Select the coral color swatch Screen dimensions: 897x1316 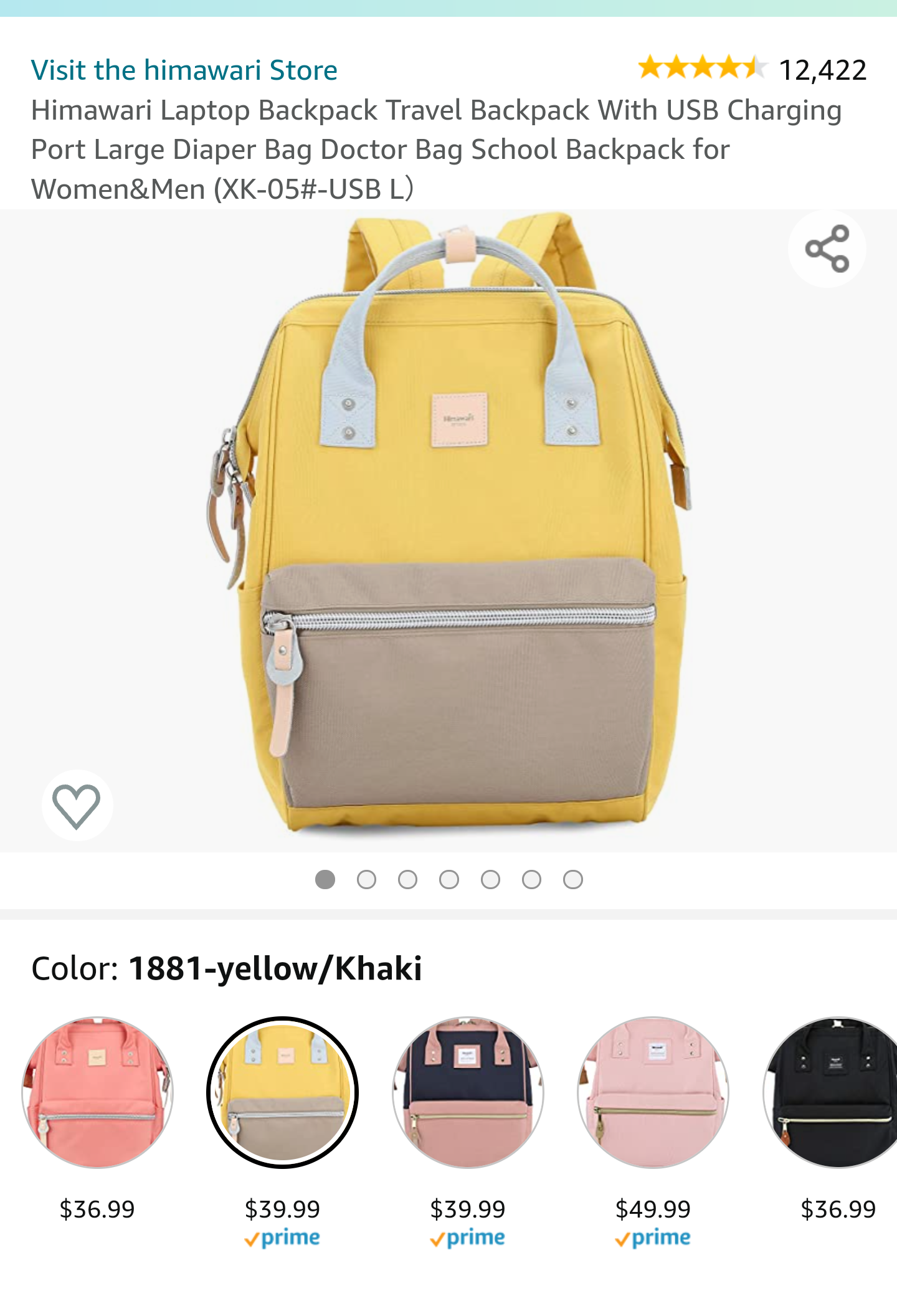[97, 1092]
